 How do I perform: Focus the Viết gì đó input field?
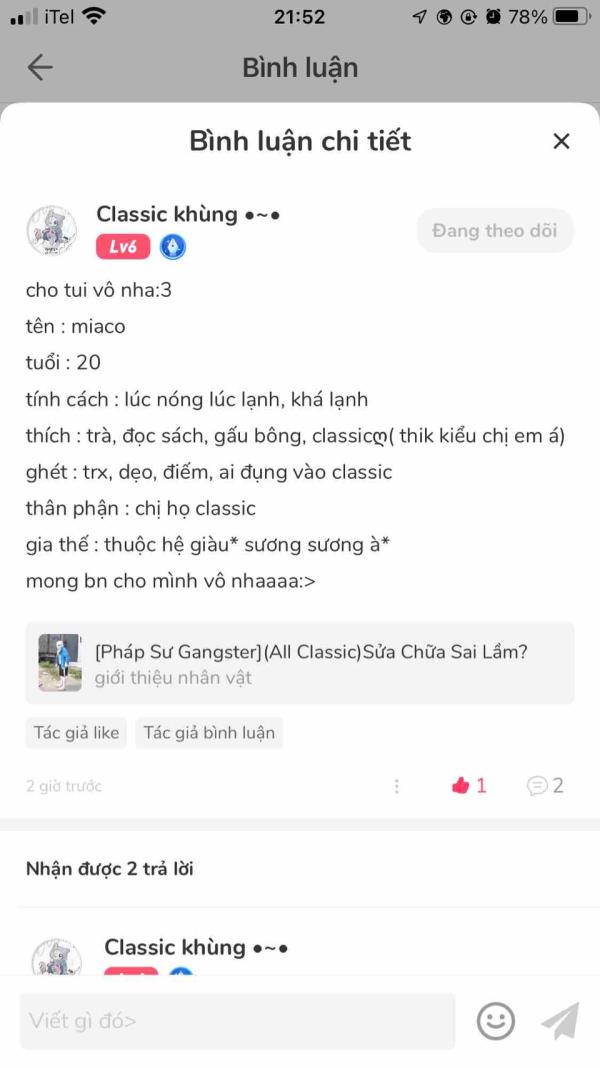pos(237,1021)
